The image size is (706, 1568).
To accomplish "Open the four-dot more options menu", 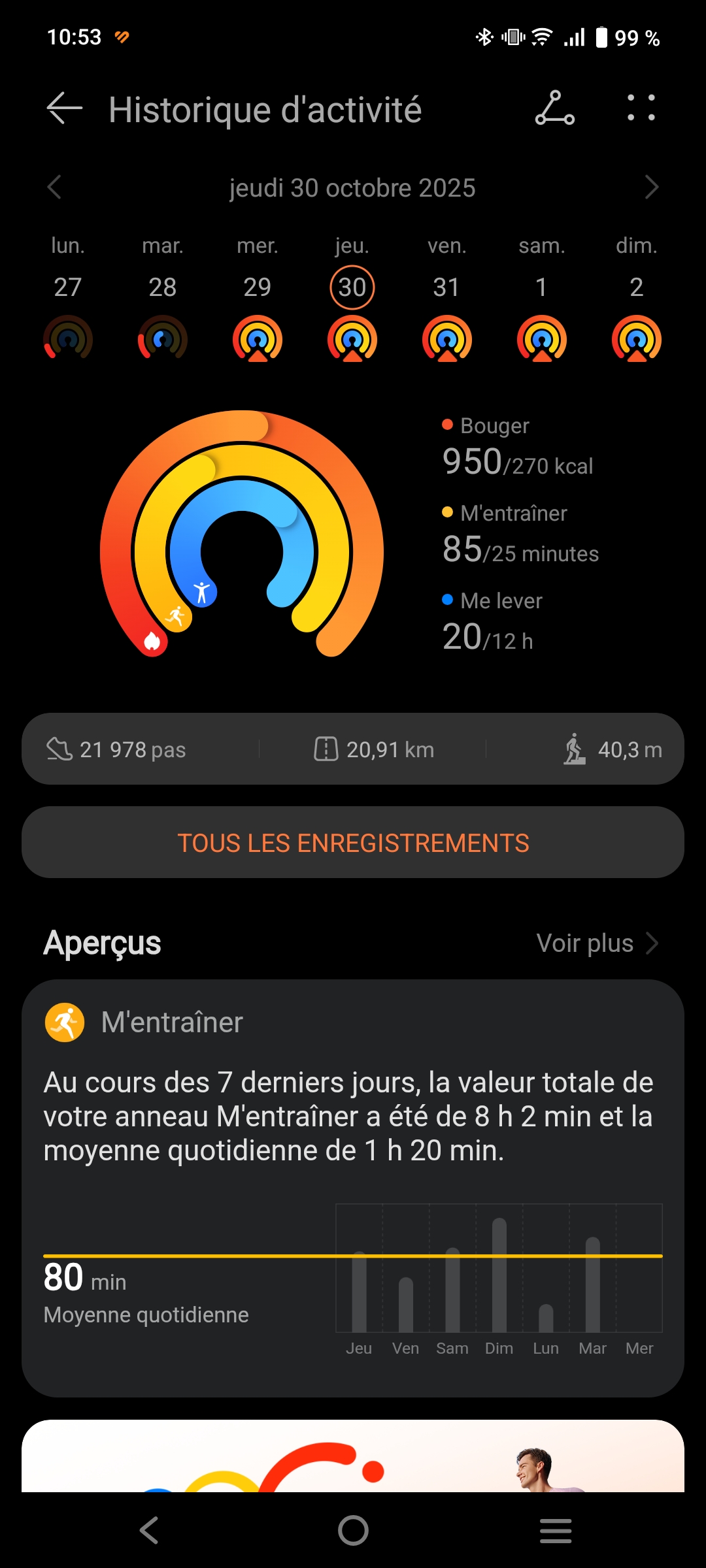I will tap(641, 108).
